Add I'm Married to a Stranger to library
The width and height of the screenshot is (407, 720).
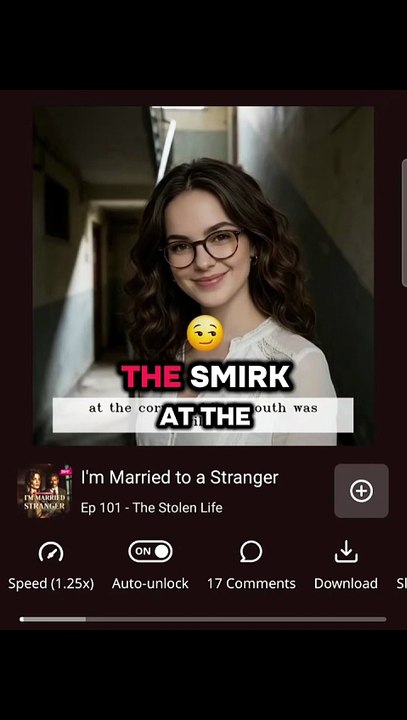pos(361,491)
